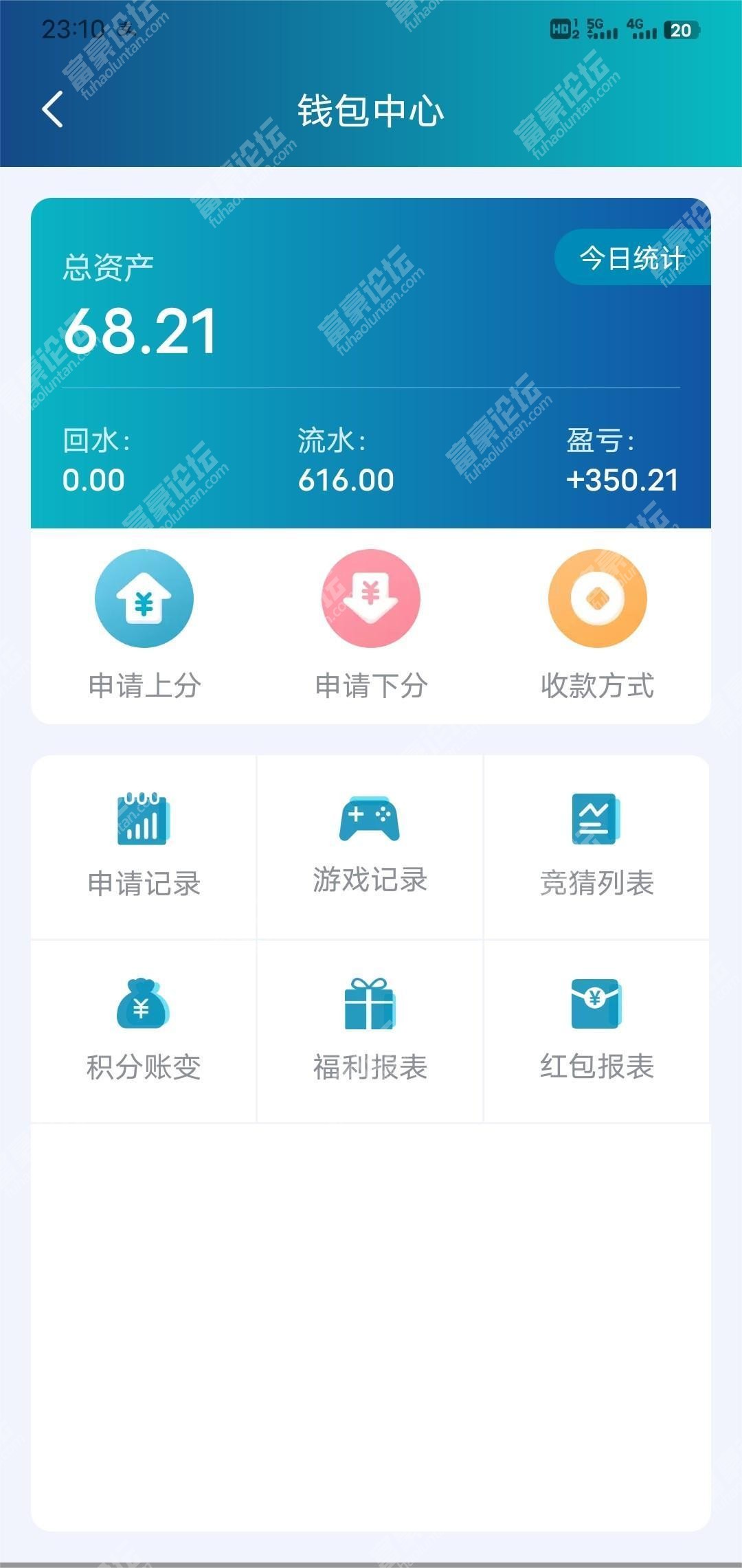Viewport: 742px width, 1568px height.
Task: Open 福利报表 report
Action: (370, 1031)
